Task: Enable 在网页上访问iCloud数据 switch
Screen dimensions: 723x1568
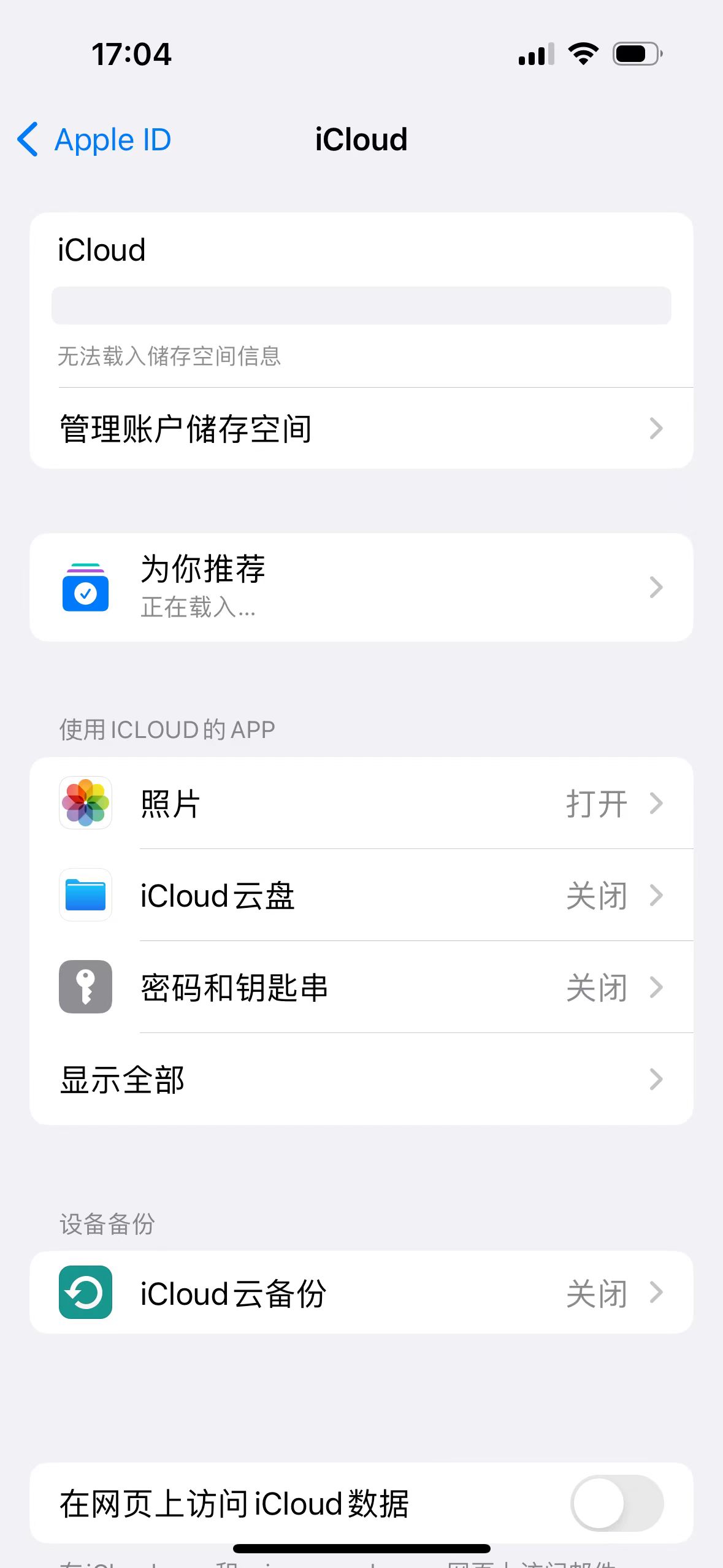Action: pyautogui.click(x=616, y=1503)
